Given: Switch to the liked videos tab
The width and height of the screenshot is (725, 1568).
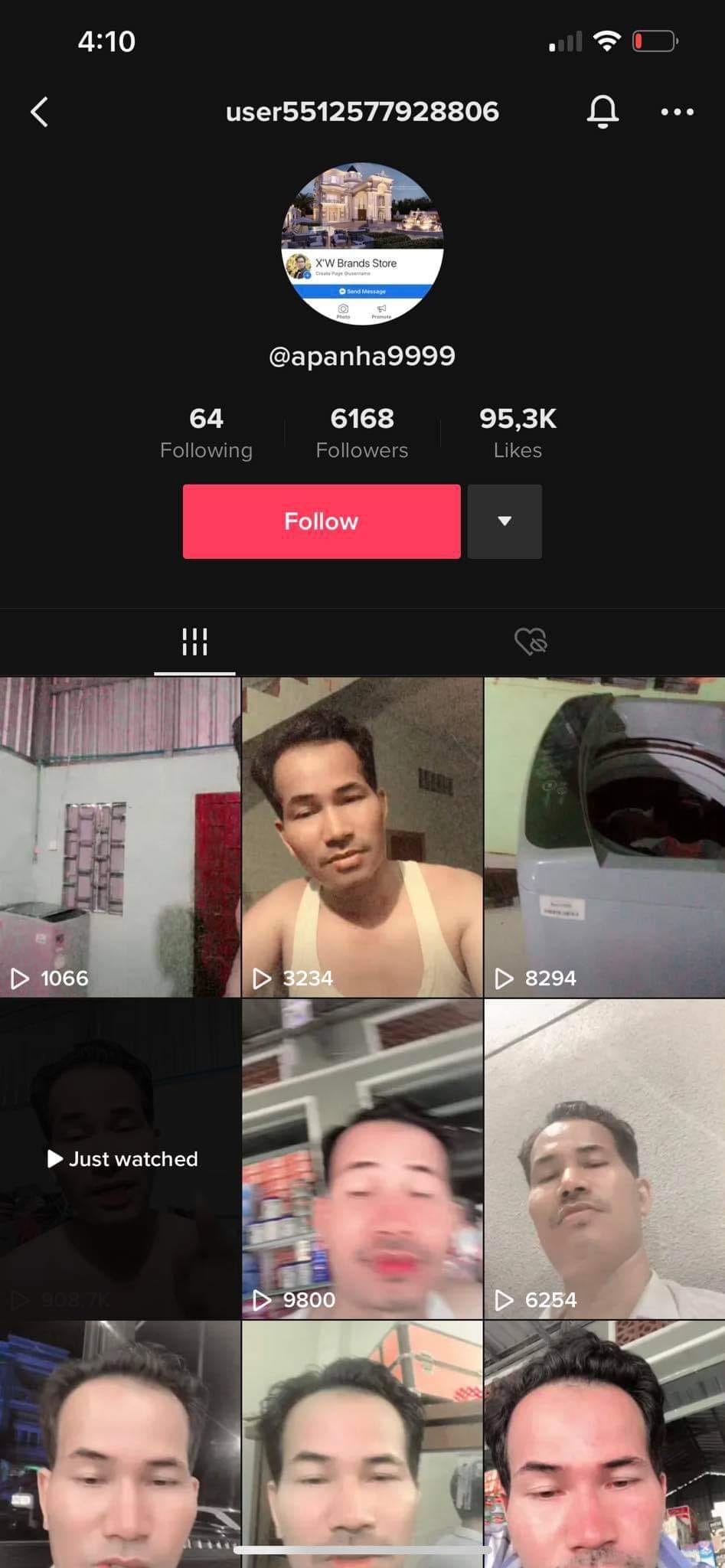Looking at the screenshot, I should tap(531, 642).
